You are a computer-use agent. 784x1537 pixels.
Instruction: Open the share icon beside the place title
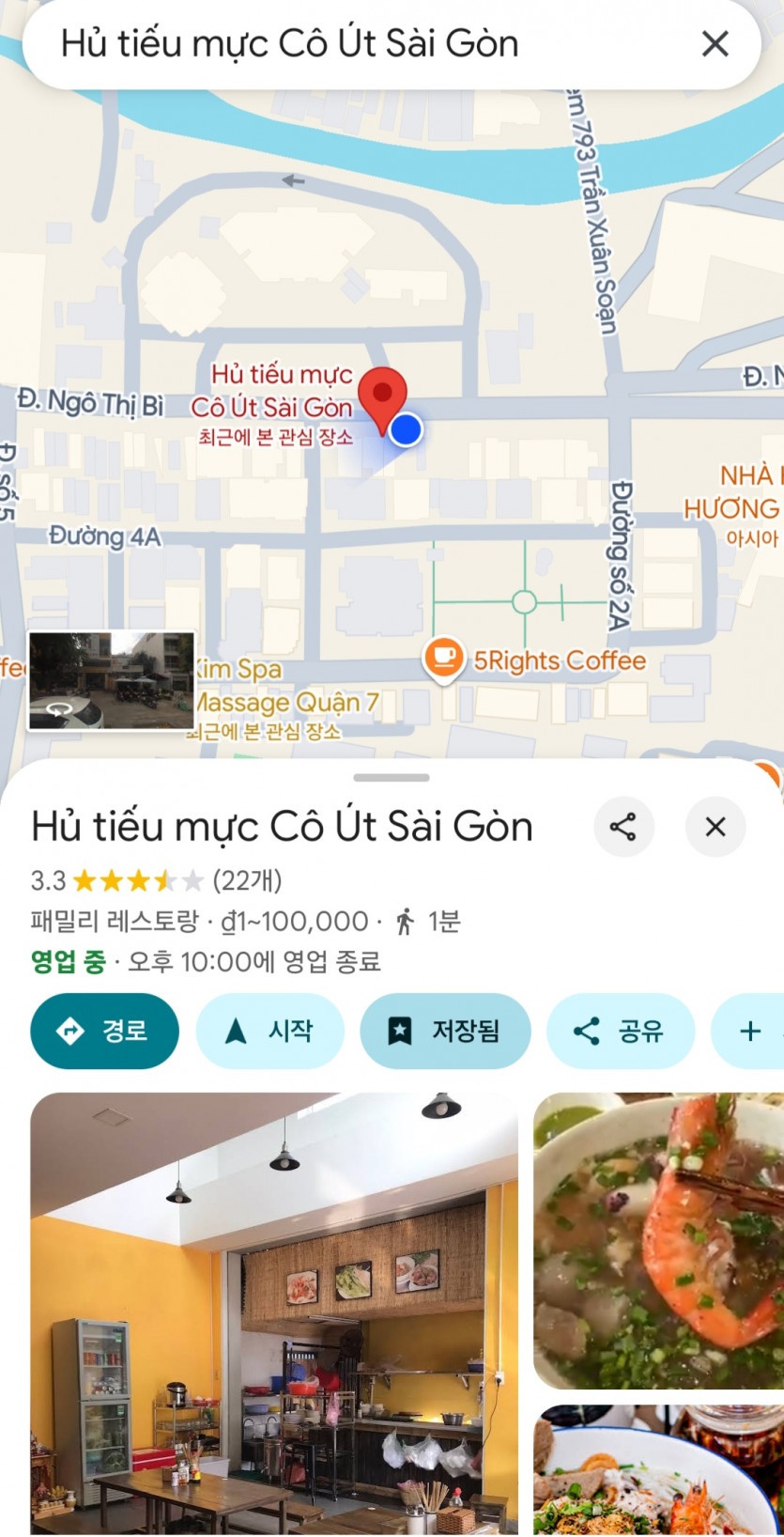click(624, 827)
